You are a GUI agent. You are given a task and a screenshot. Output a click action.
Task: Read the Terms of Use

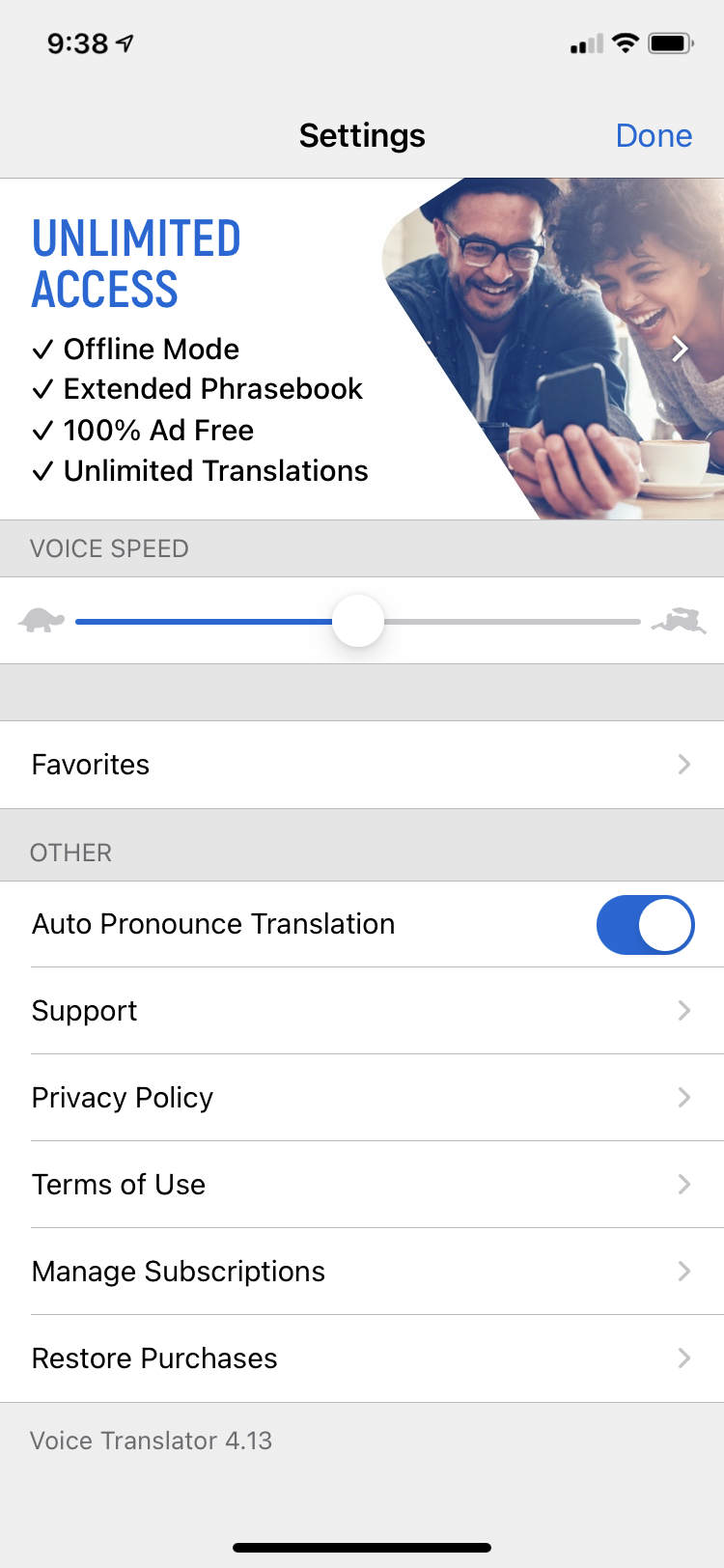click(x=362, y=1185)
